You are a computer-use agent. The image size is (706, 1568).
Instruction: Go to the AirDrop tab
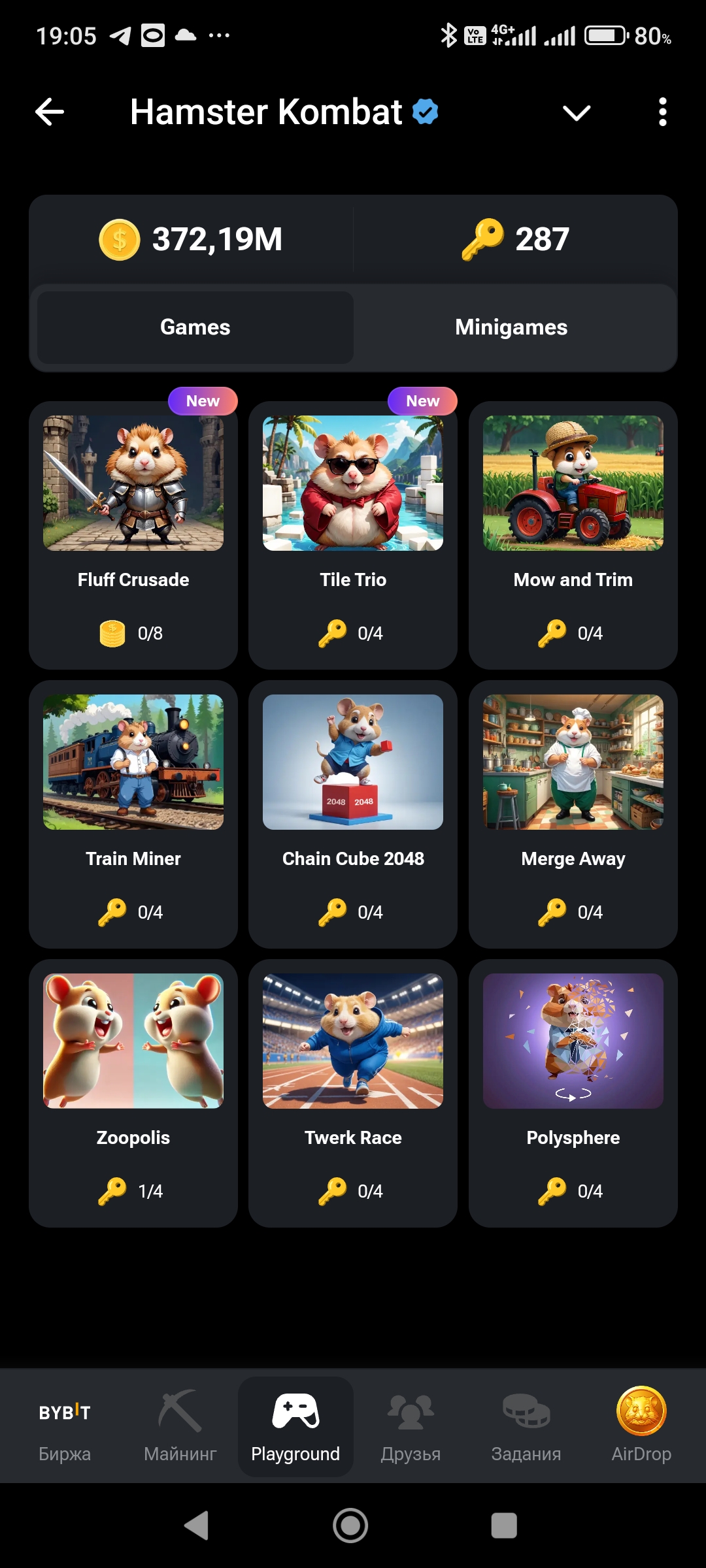pos(641,1427)
